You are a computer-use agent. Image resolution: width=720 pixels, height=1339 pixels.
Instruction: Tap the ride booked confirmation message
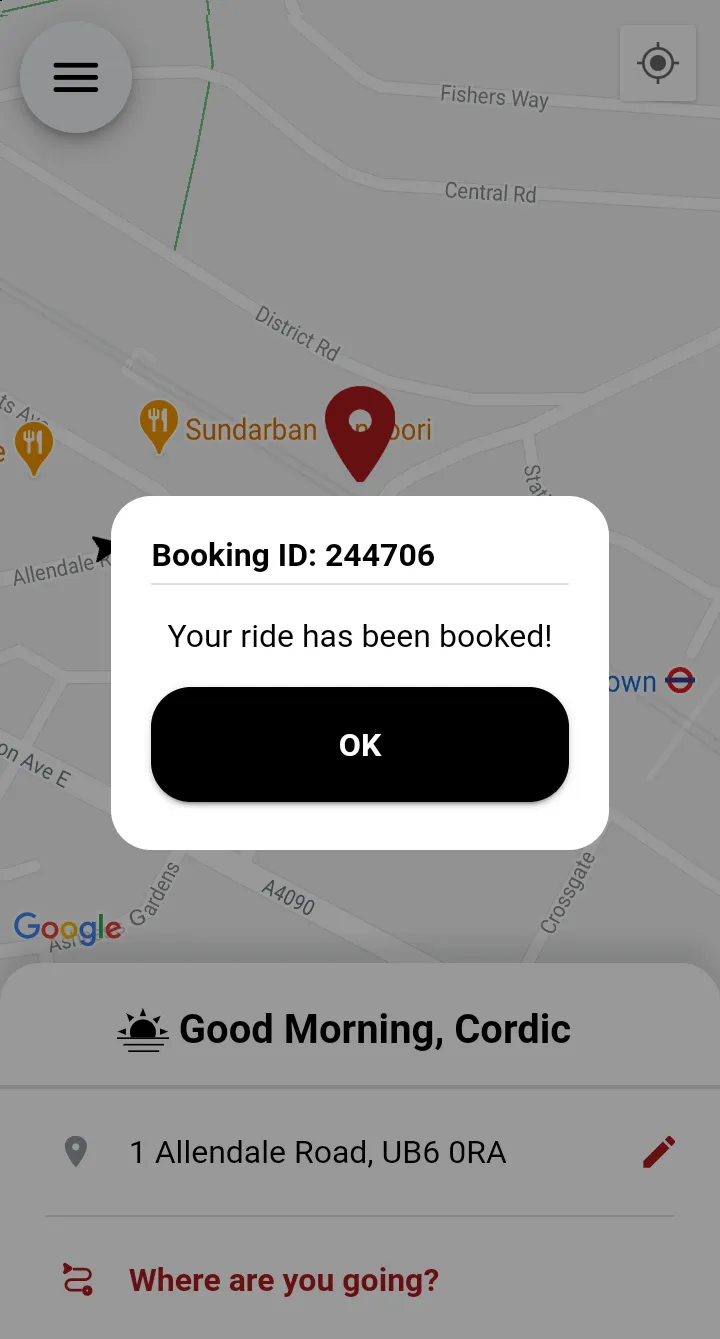(360, 636)
